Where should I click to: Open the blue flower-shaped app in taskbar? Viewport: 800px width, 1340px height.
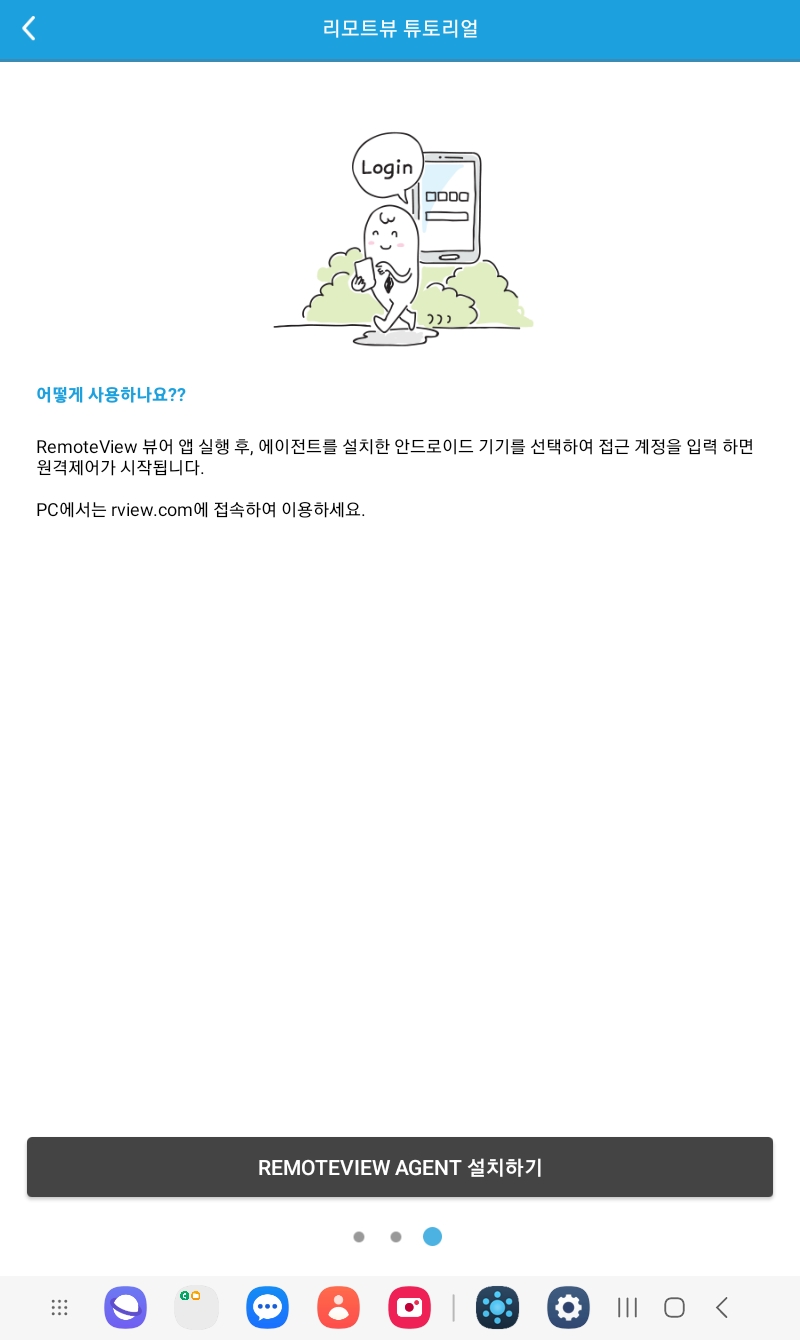tap(497, 1307)
